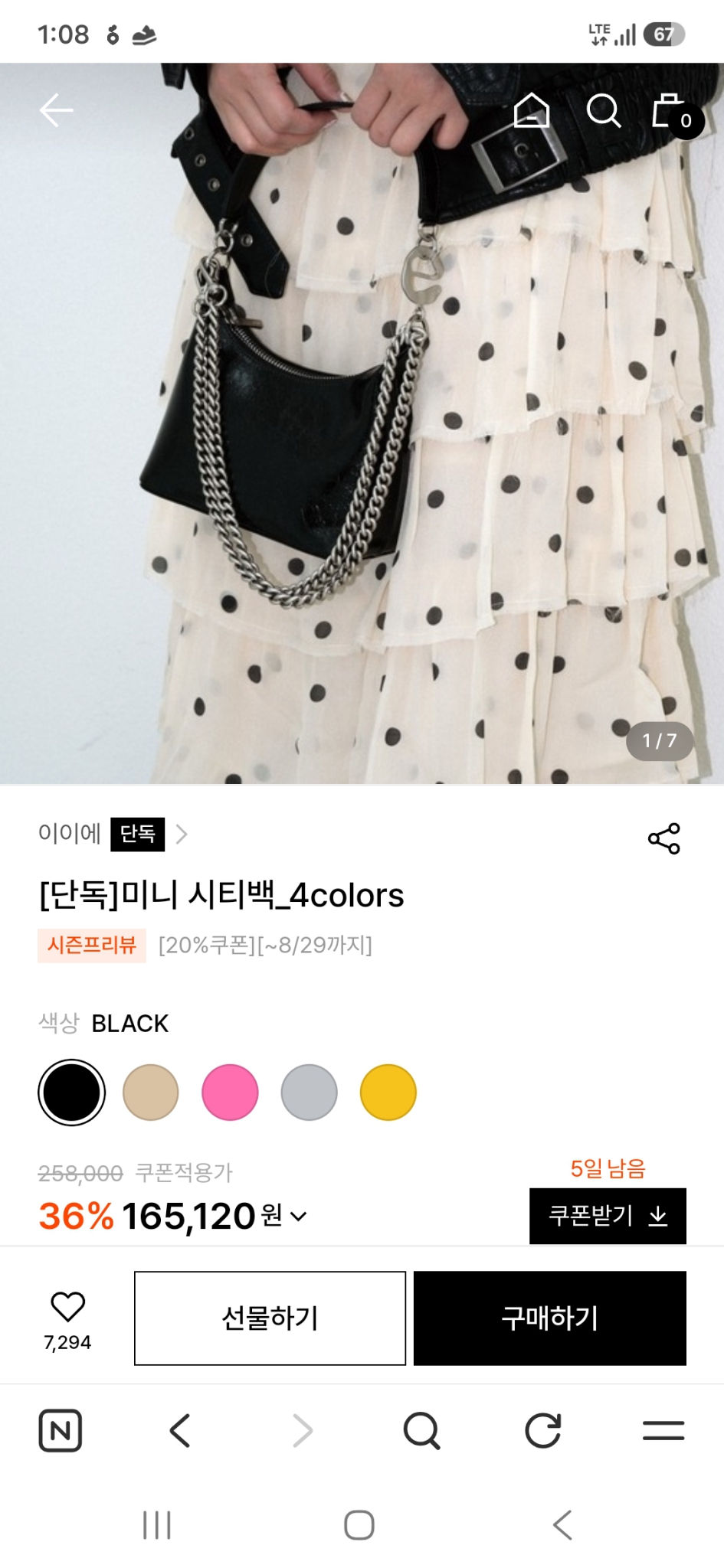Select the beige color swatch
Image resolution: width=724 pixels, height=1568 pixels.
click(151, 1093)
